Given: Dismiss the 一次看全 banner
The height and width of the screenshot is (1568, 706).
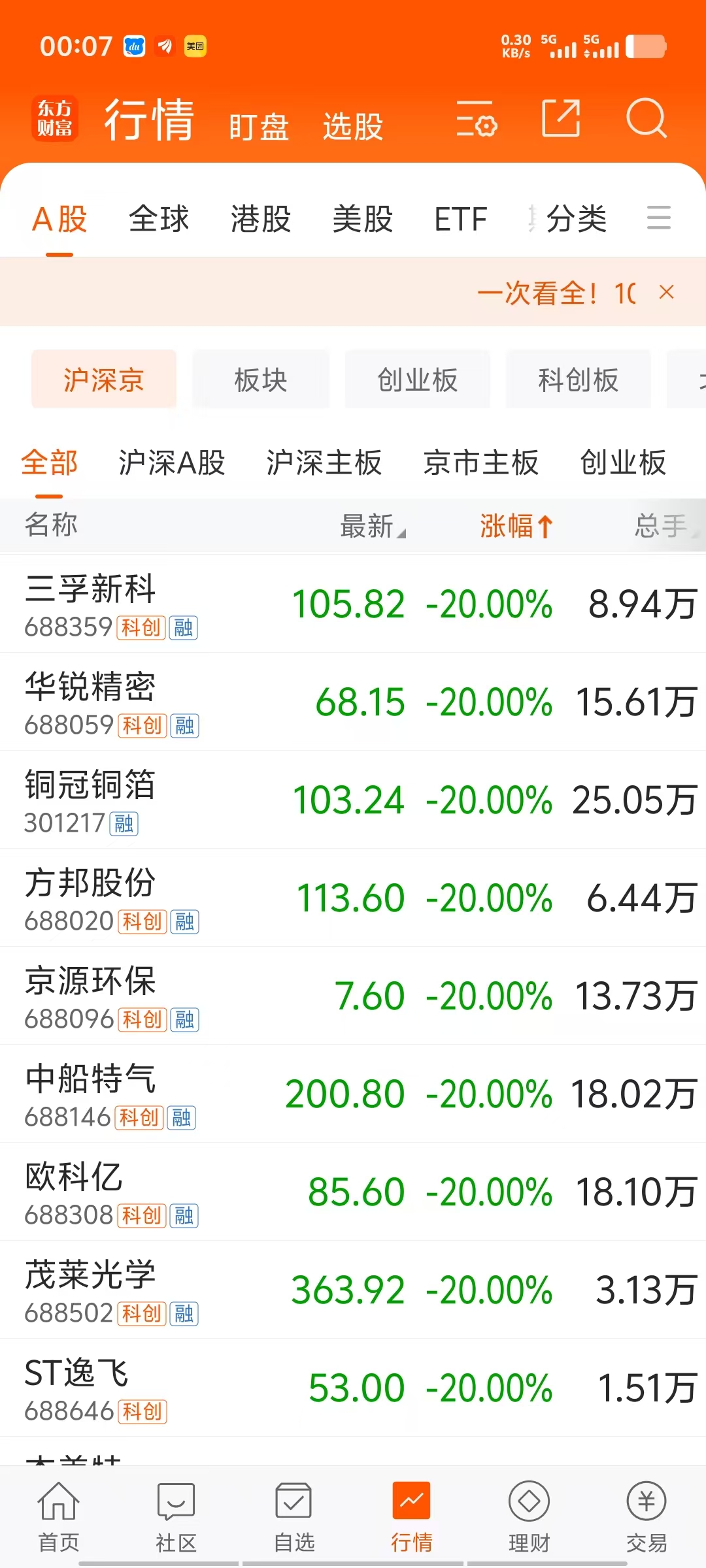Looking at the screenshot, I should point(666,292).
